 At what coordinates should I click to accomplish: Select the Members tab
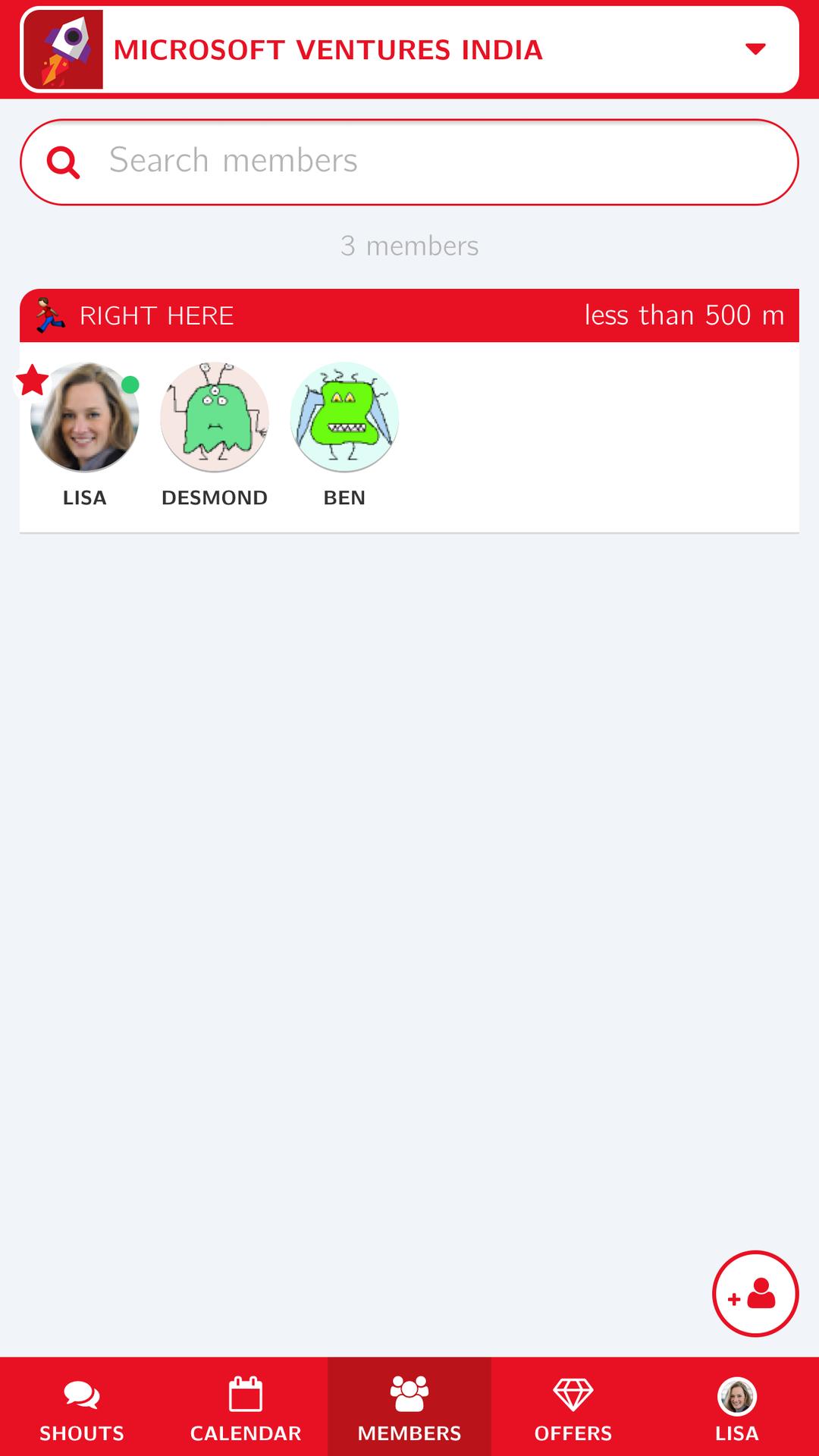409,1407
